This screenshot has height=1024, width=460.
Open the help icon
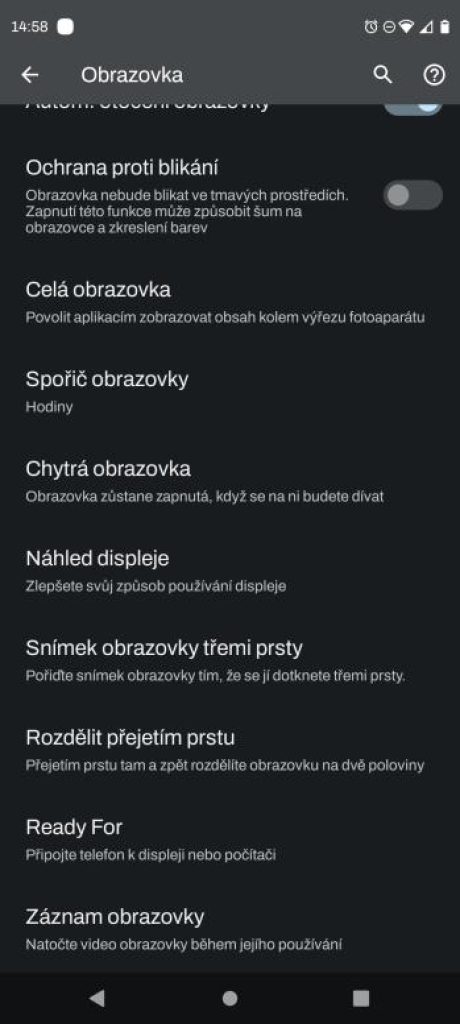(x=434, y=75)
